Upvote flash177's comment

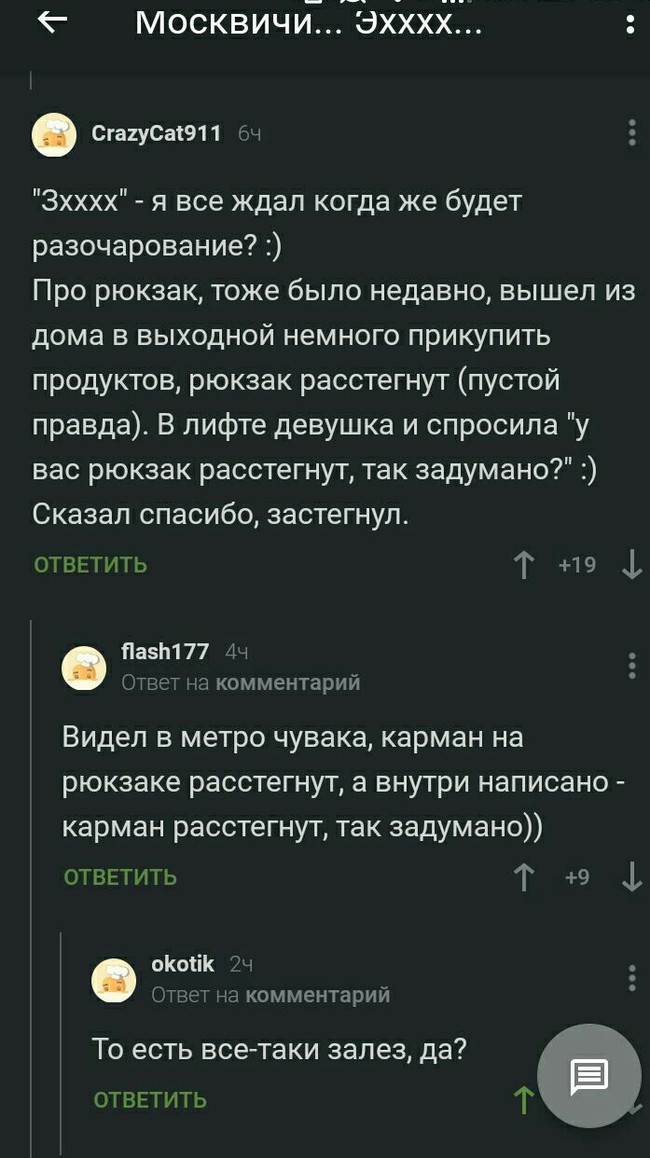pyautogui.click(x=523, y=878)
